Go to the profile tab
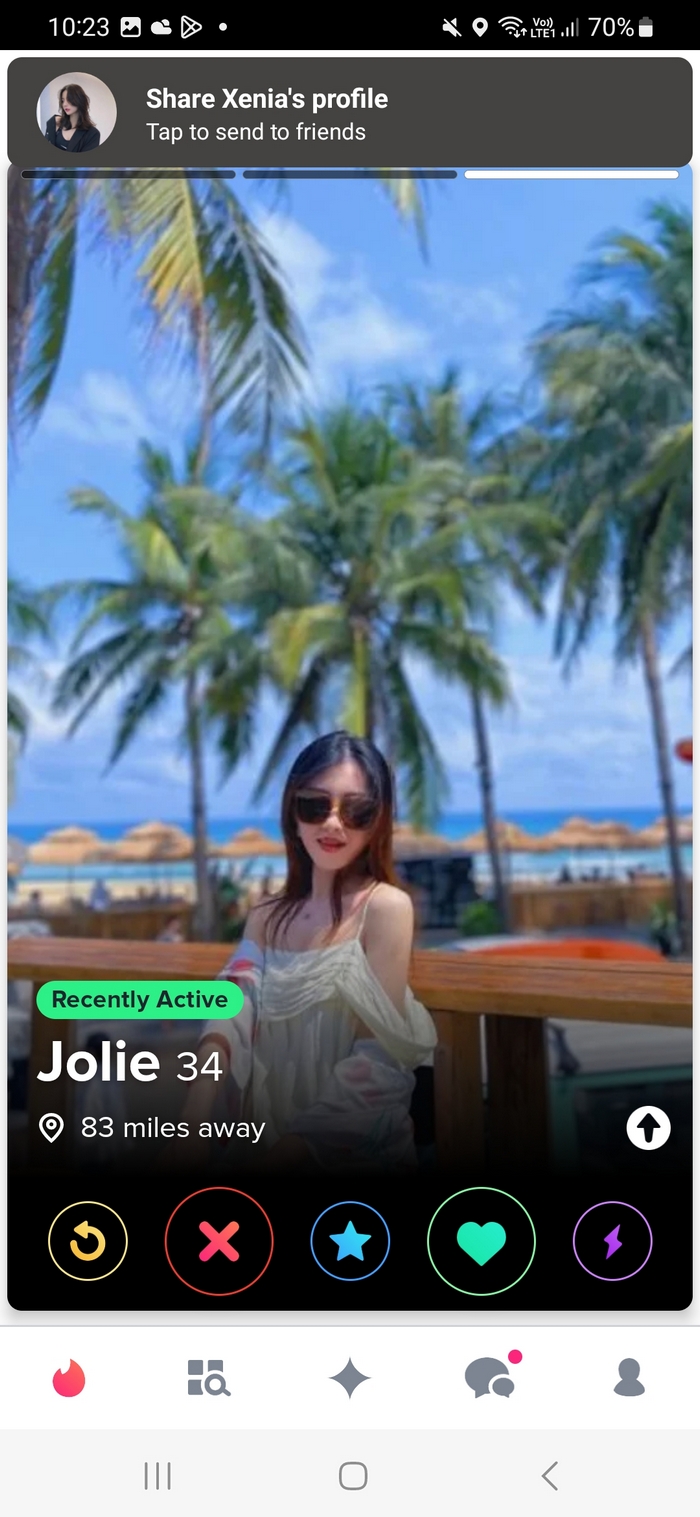The height and width of the screenshot is (1517, 700). tap(629, 1378)
